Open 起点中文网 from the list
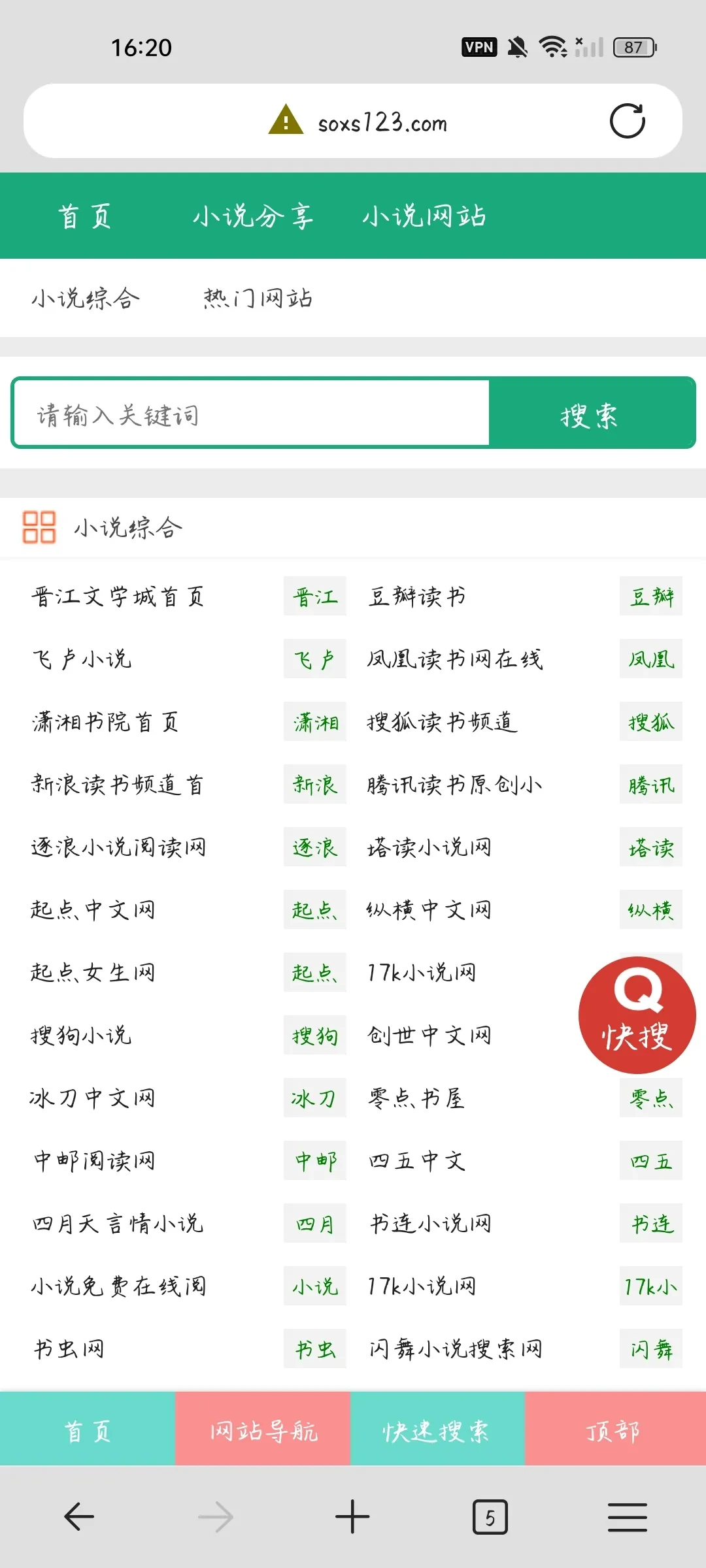The height and width of the screenshot is (1568, 706). [x=93, y=910]
